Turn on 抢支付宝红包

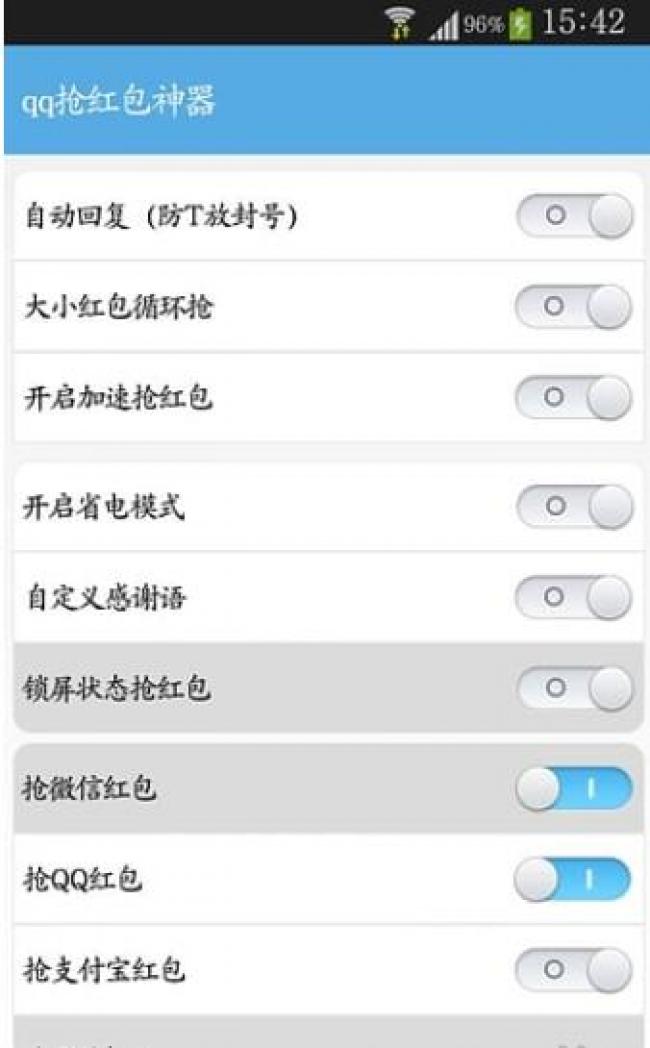(x=574, y=970)
